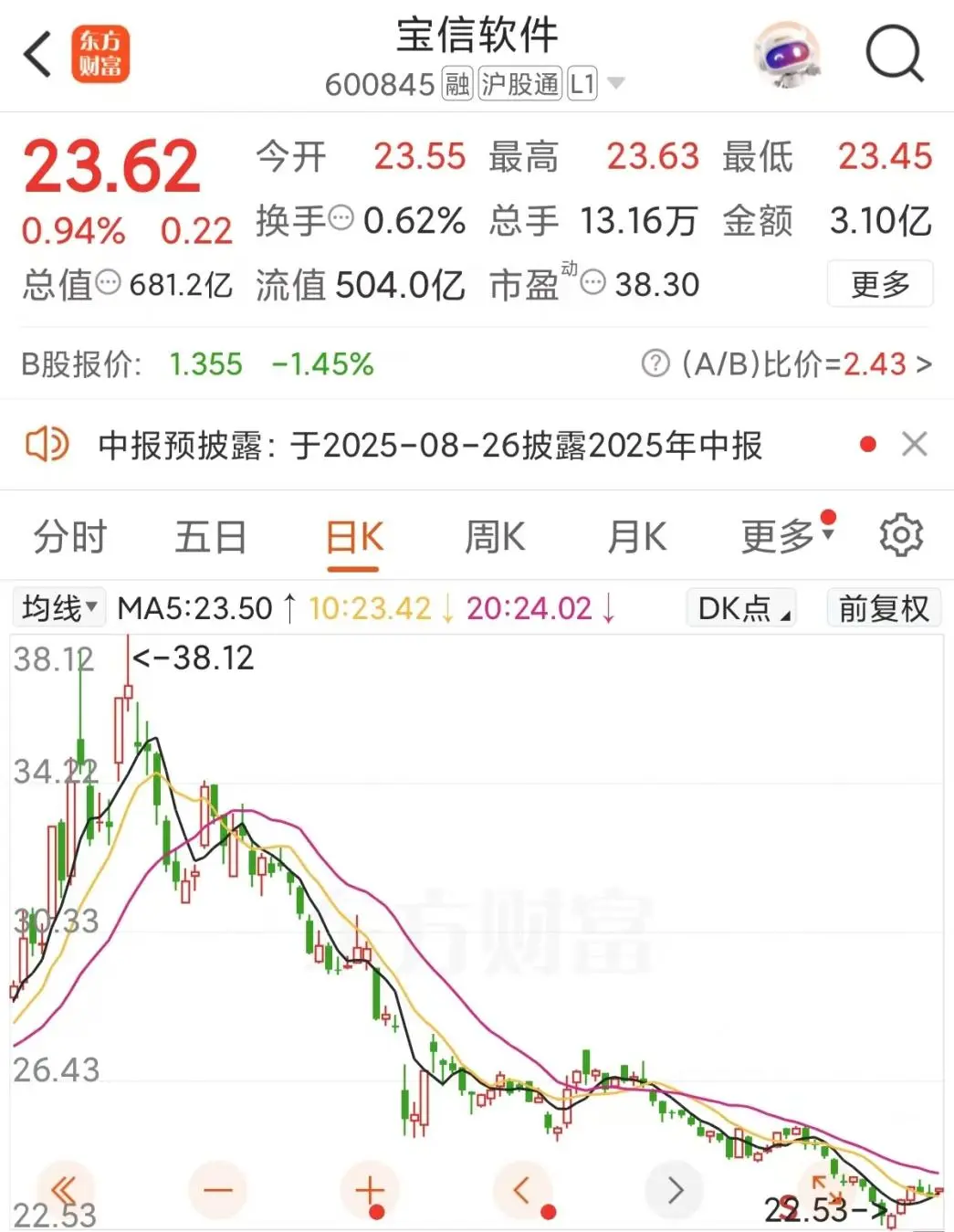Open the 均线 indicator dropdown
Screen dimensions: 954x1232
(59, 608)
